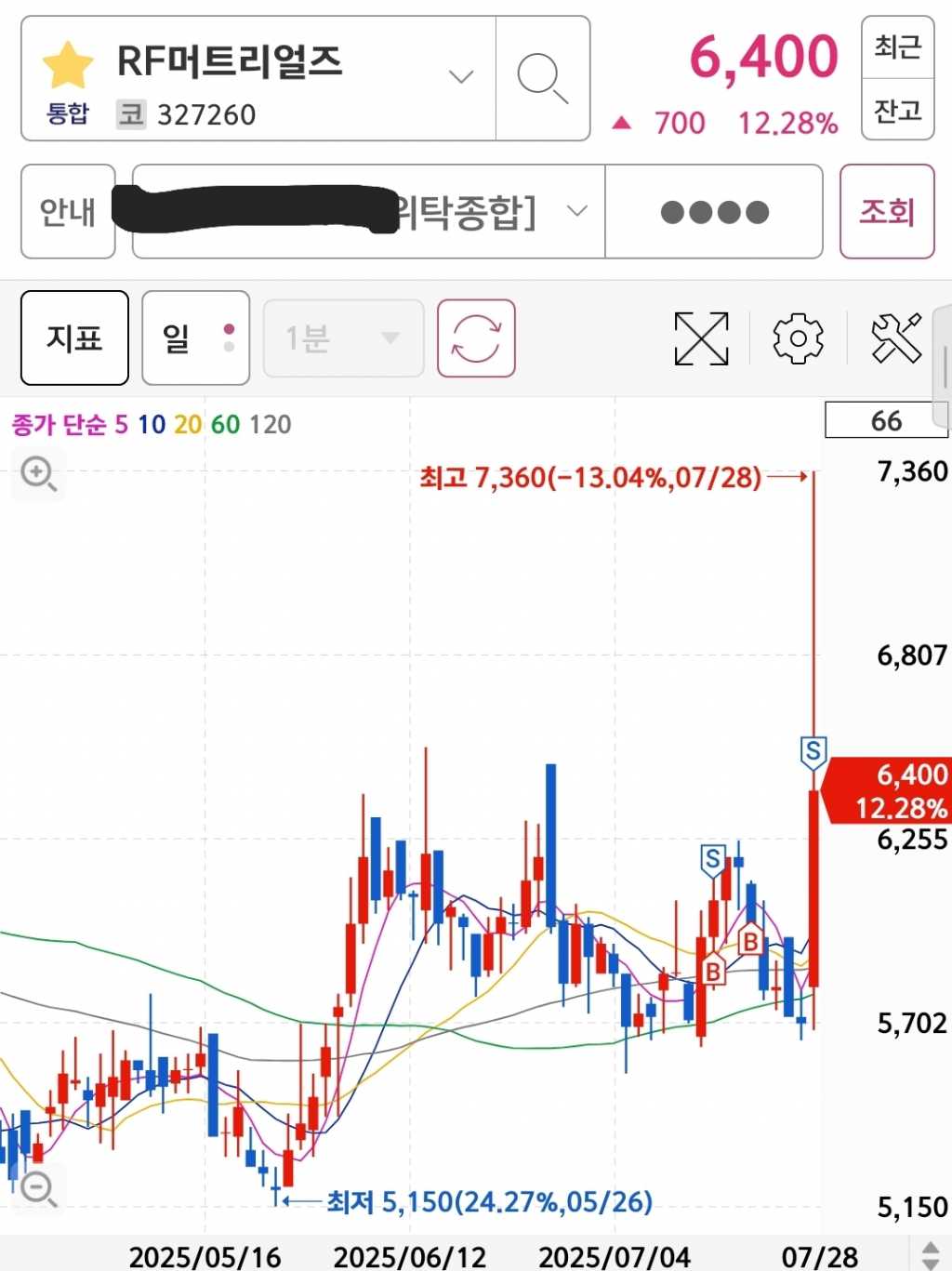
Task: Tap the candle count box showing 66
Action: click(x=884, y=421)
